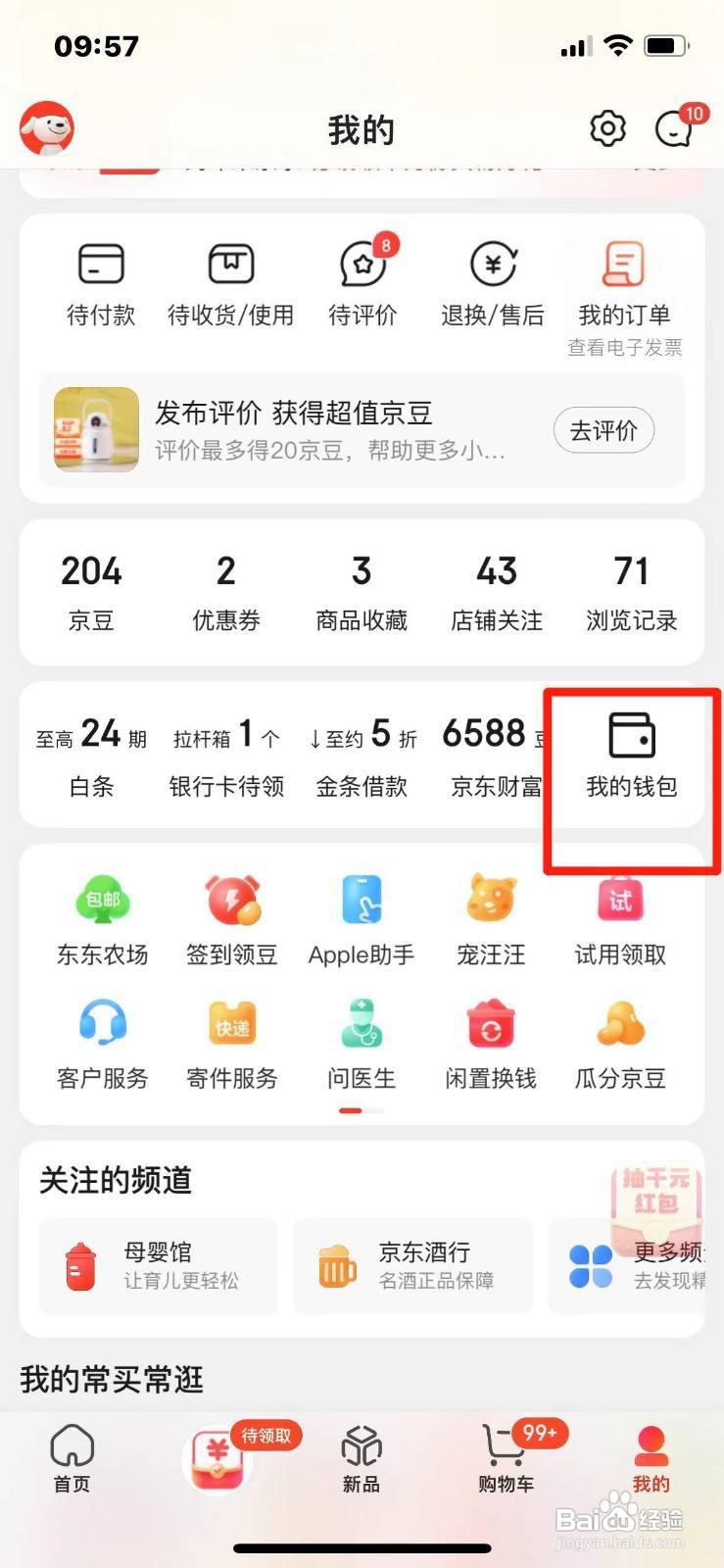Viewport: 724px width, 1568px height.
Task: Open messages with 10 unread badge
Action: pos(671,128)
